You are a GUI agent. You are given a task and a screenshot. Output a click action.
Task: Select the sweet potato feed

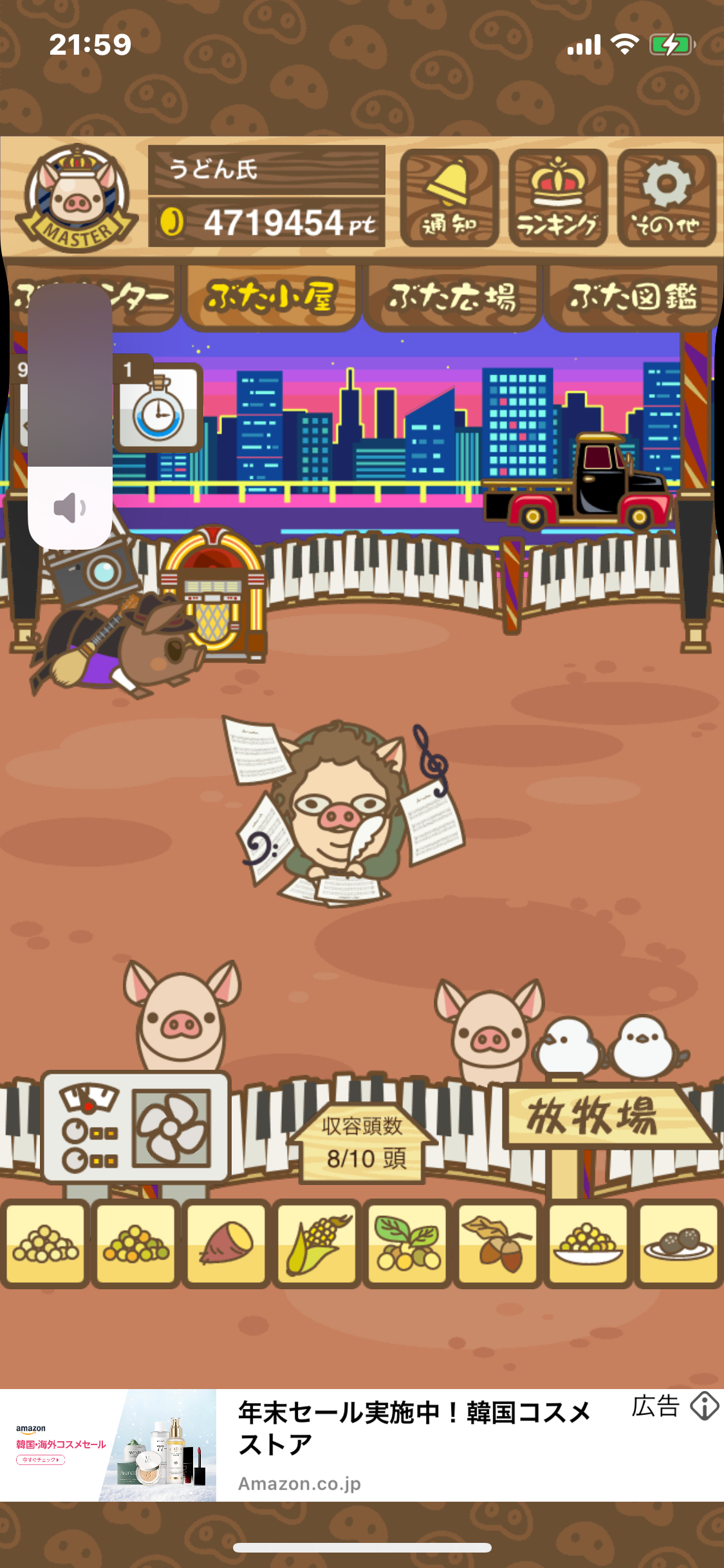226,1243
